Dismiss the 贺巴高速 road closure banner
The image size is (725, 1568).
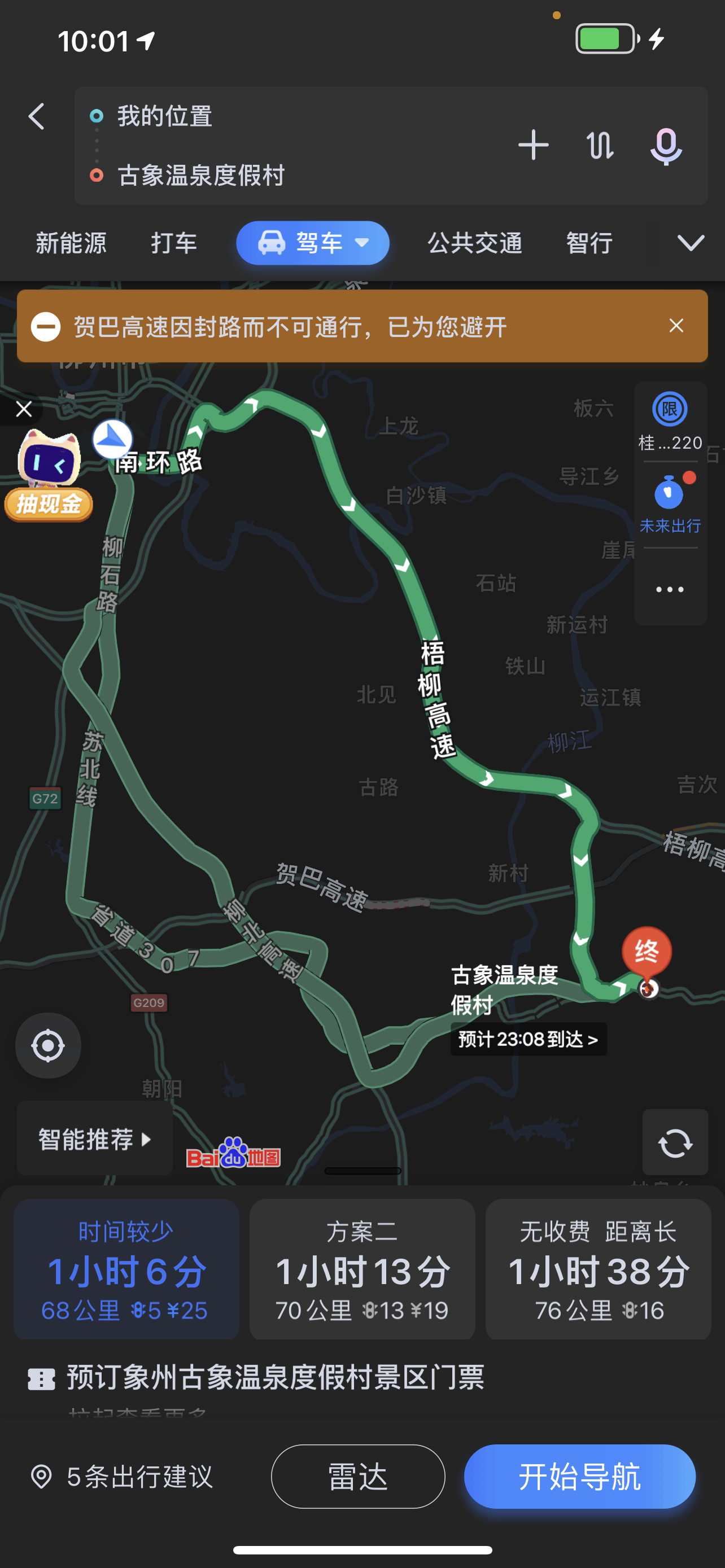676,326
